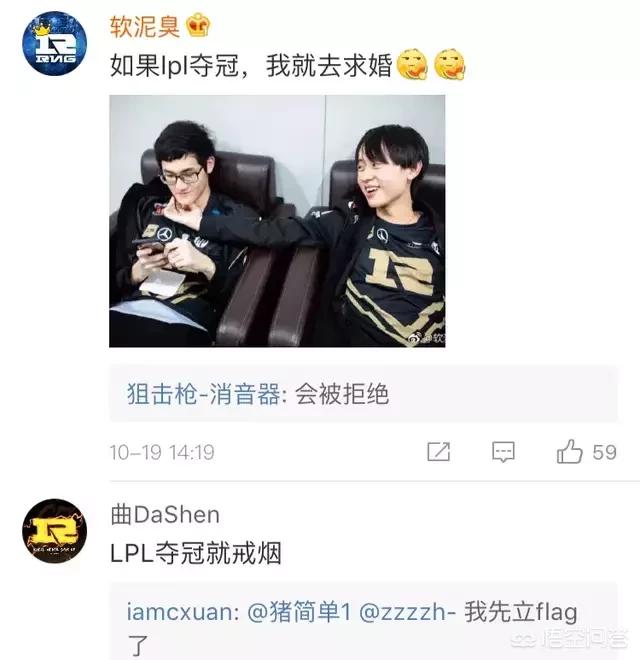Open iamcxuan's profile from the reply
Screen dimensions: 640x660
point(180,612)
